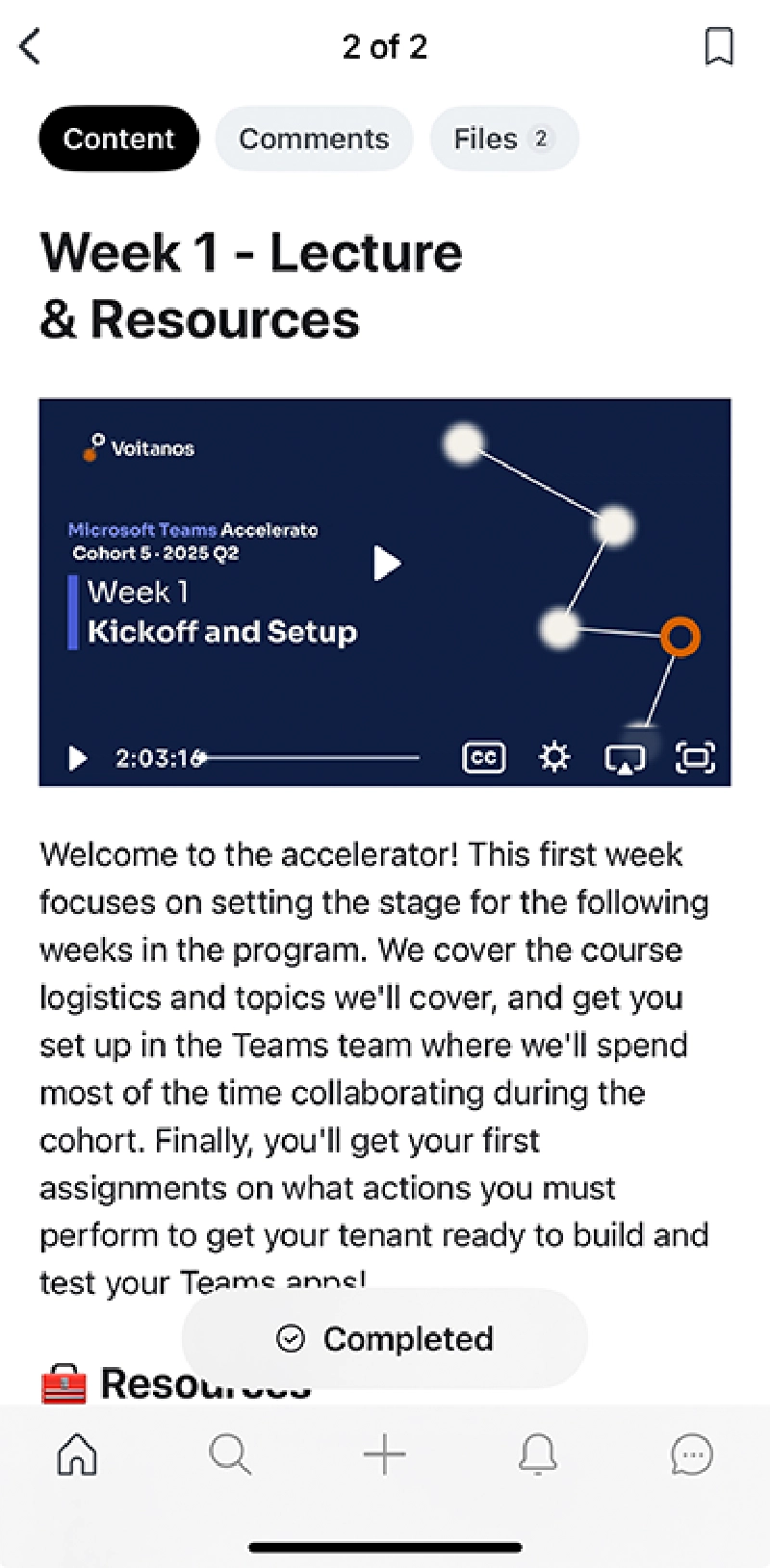Open search from the bottom bar
The height and width of the screenshot is (1568, 770).
230,1454
